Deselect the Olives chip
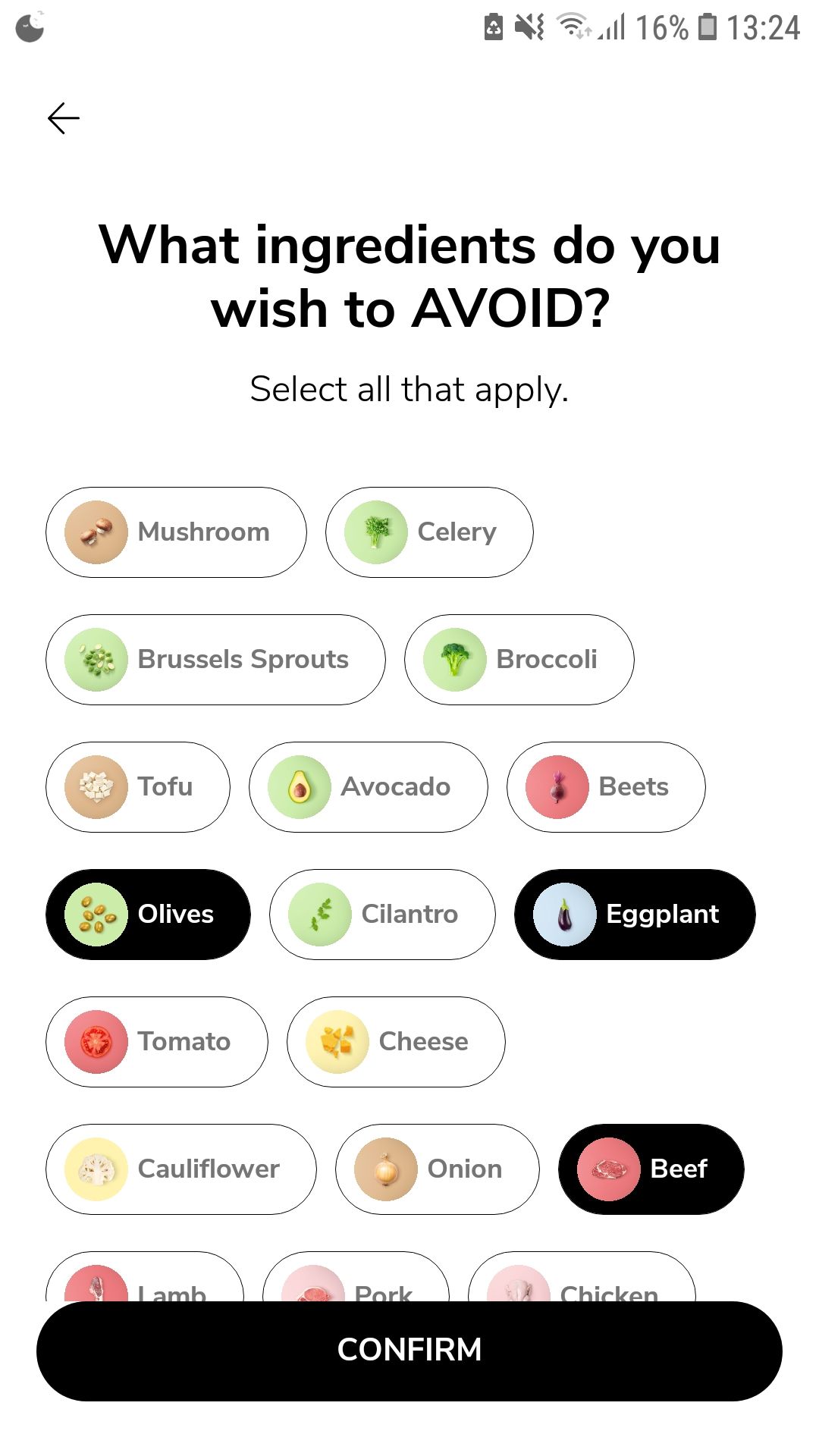Screen dimensions: 819x1456 [148, 915]
